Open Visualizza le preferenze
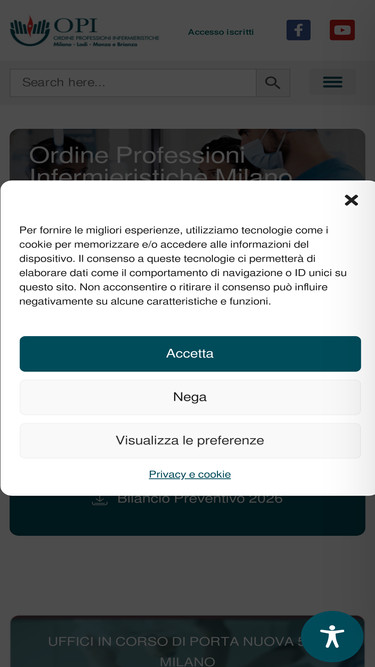The height and width of the screenshot is (667, 375). pos(190,440)
